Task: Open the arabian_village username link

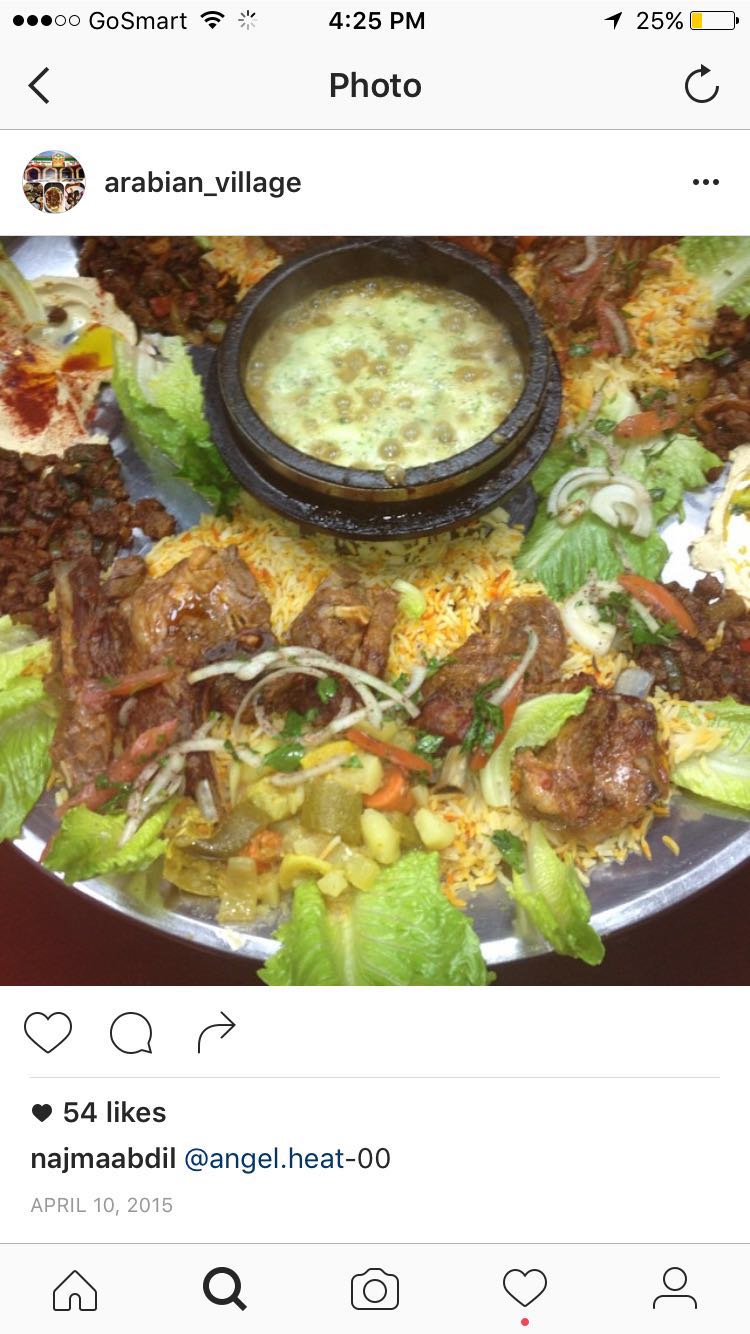Action: 202,182
